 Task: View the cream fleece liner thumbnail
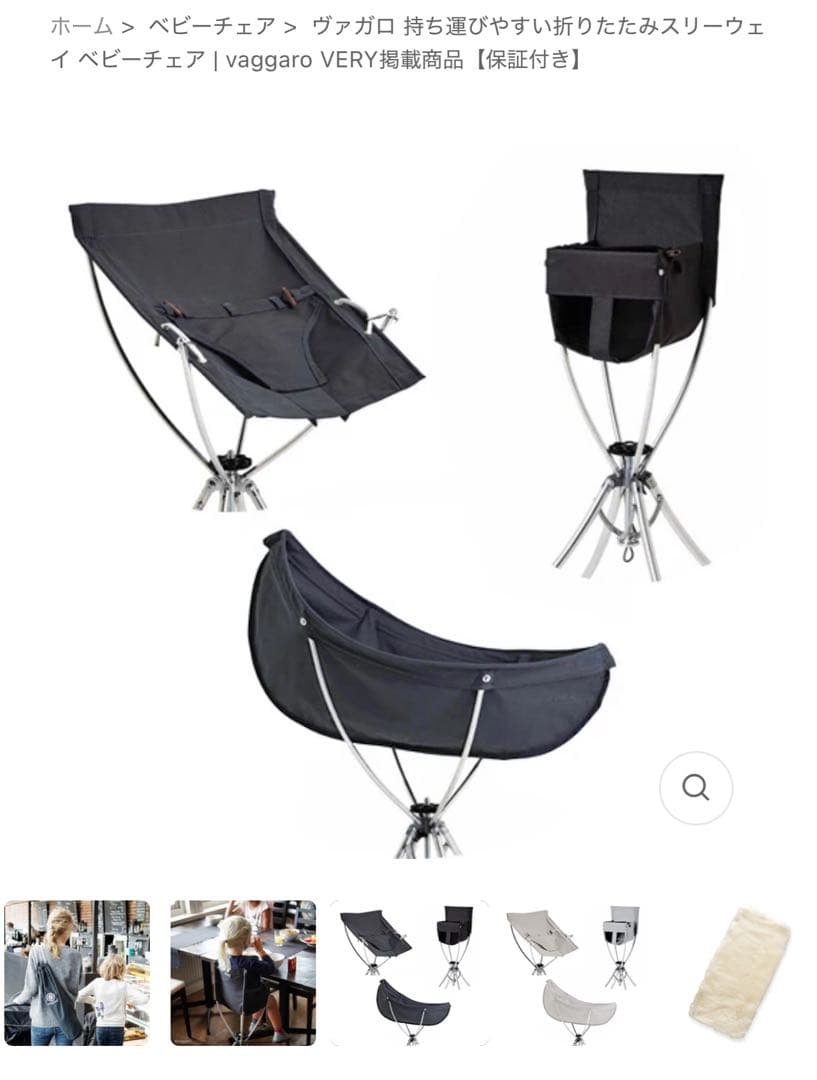click(740, 973)
